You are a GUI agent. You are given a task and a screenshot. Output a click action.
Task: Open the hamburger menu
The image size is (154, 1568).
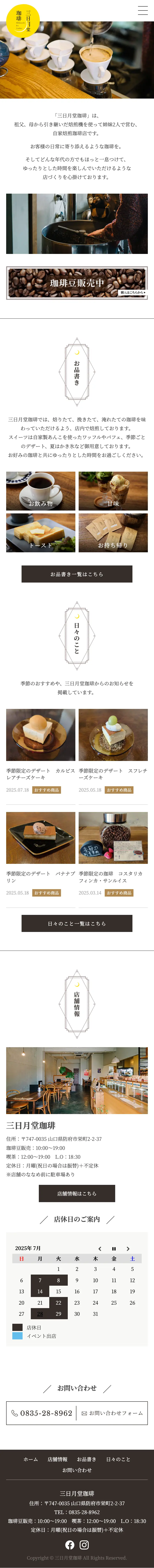[x=143, y=10]
